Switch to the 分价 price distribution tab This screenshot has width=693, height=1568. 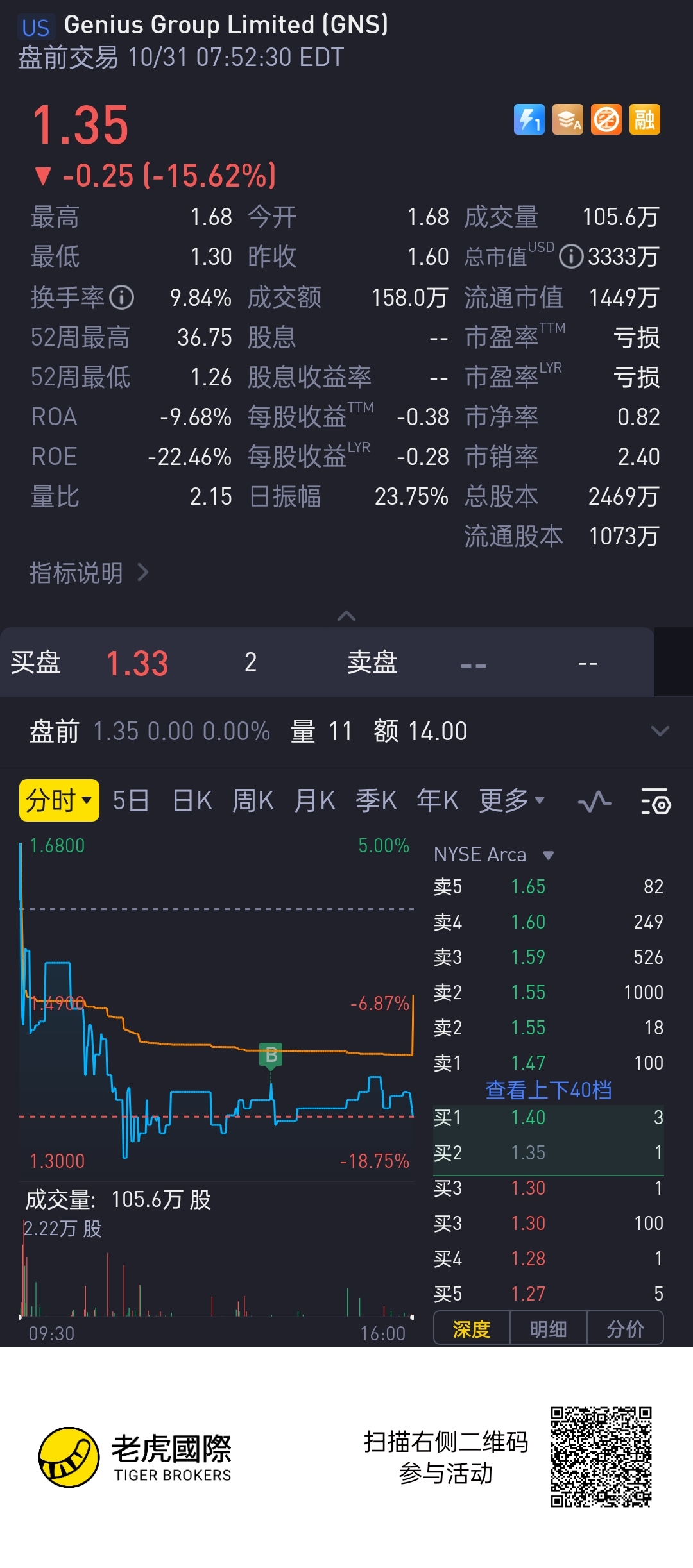[x=625, y=1329]
